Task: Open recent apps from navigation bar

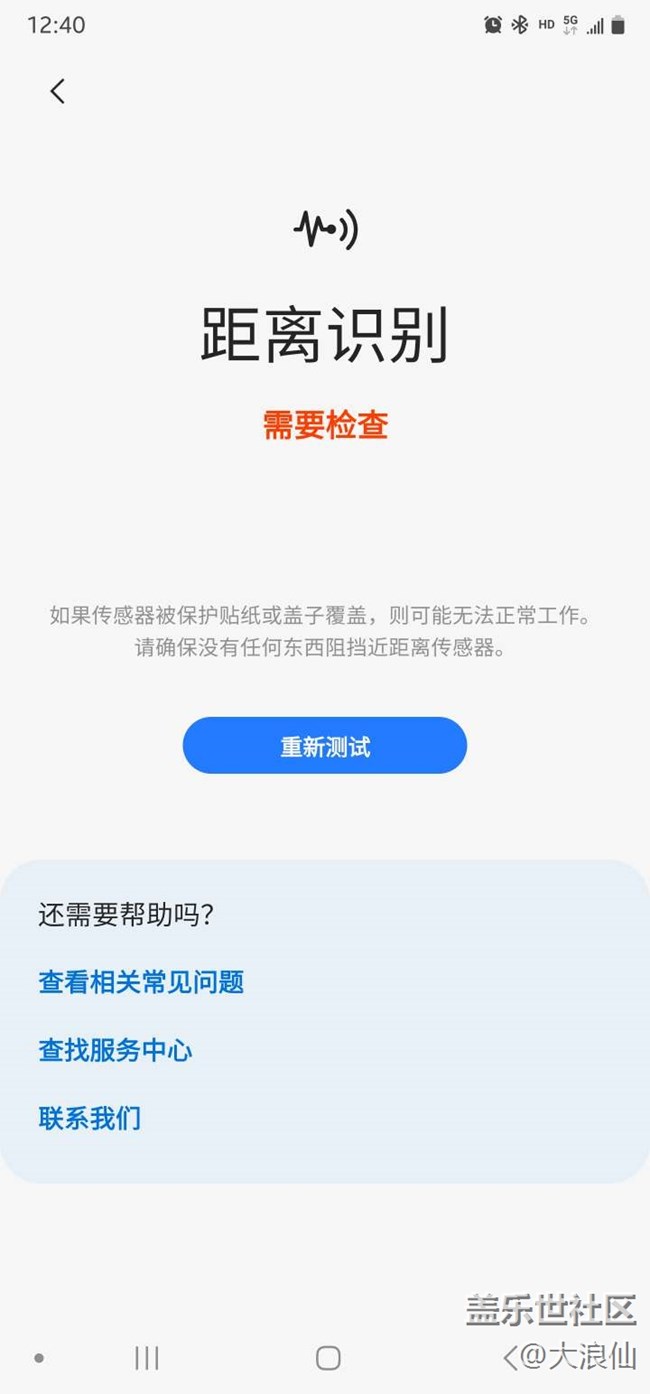Action: tap(147, 1357)
